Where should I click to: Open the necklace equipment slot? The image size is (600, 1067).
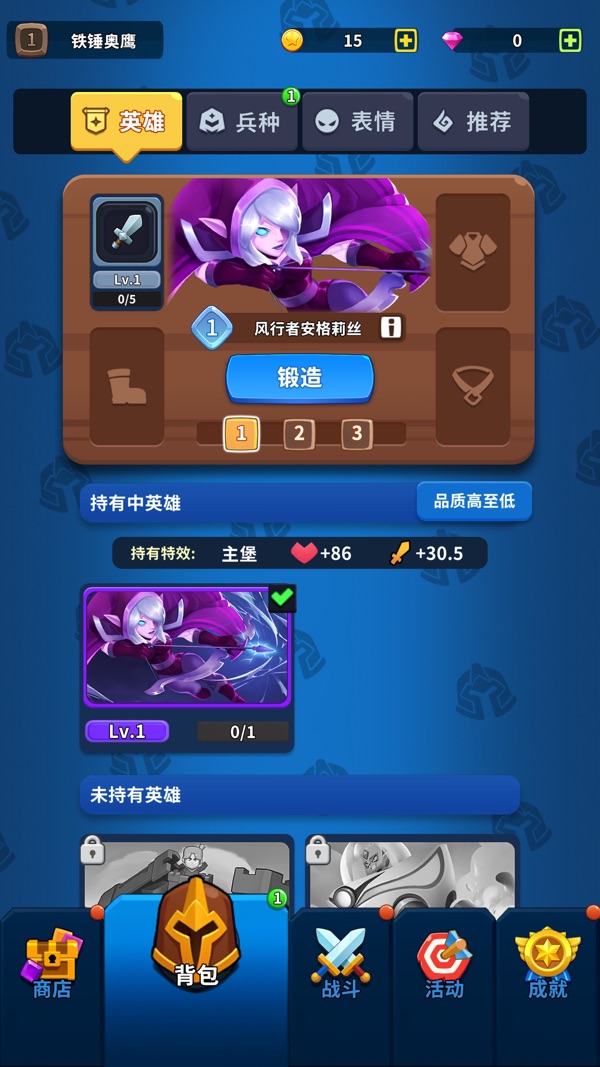pos(472,385)
